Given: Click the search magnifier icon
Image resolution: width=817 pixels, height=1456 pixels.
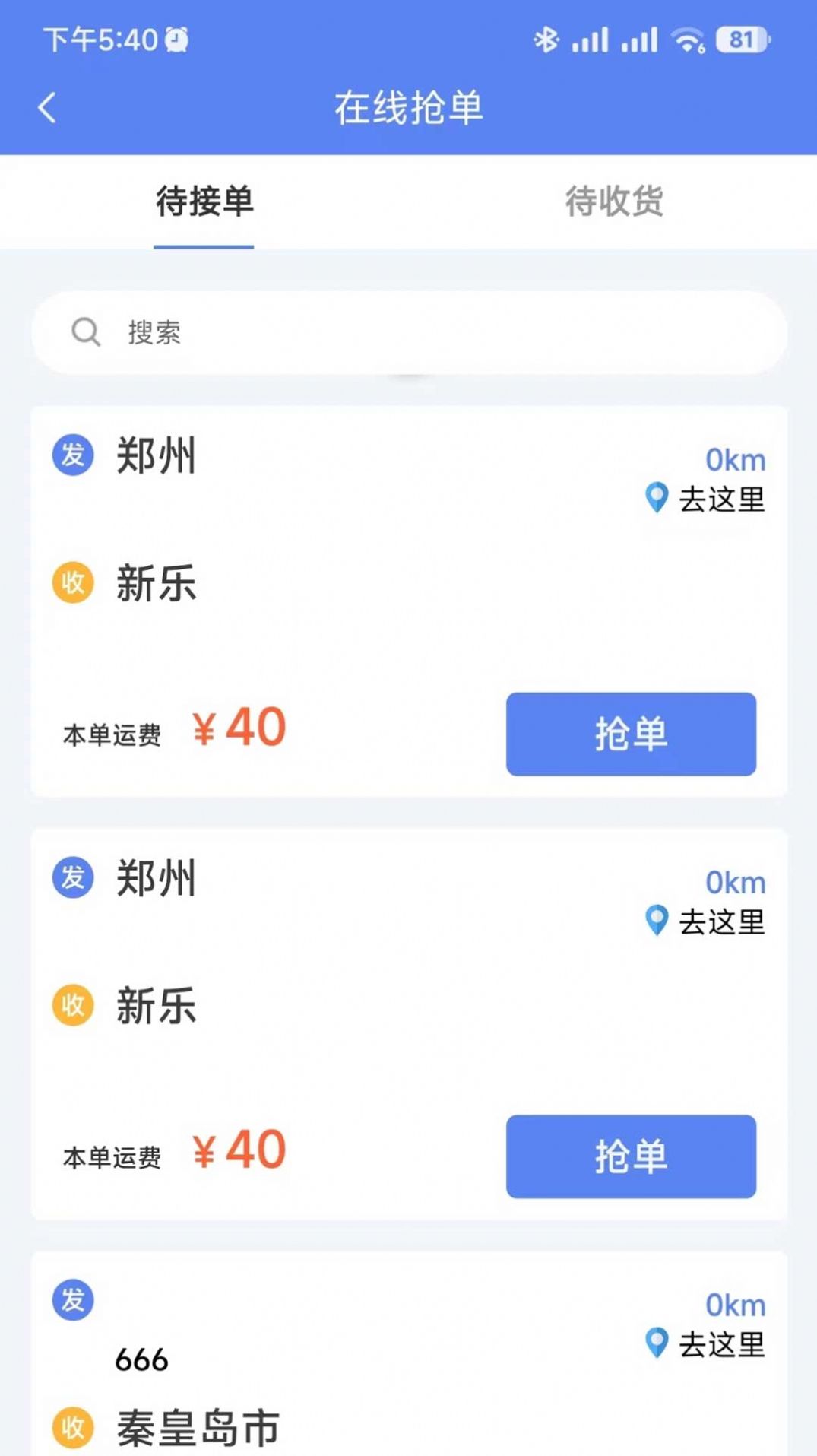Looking at the screenshot, I should (x=85, y=332).
